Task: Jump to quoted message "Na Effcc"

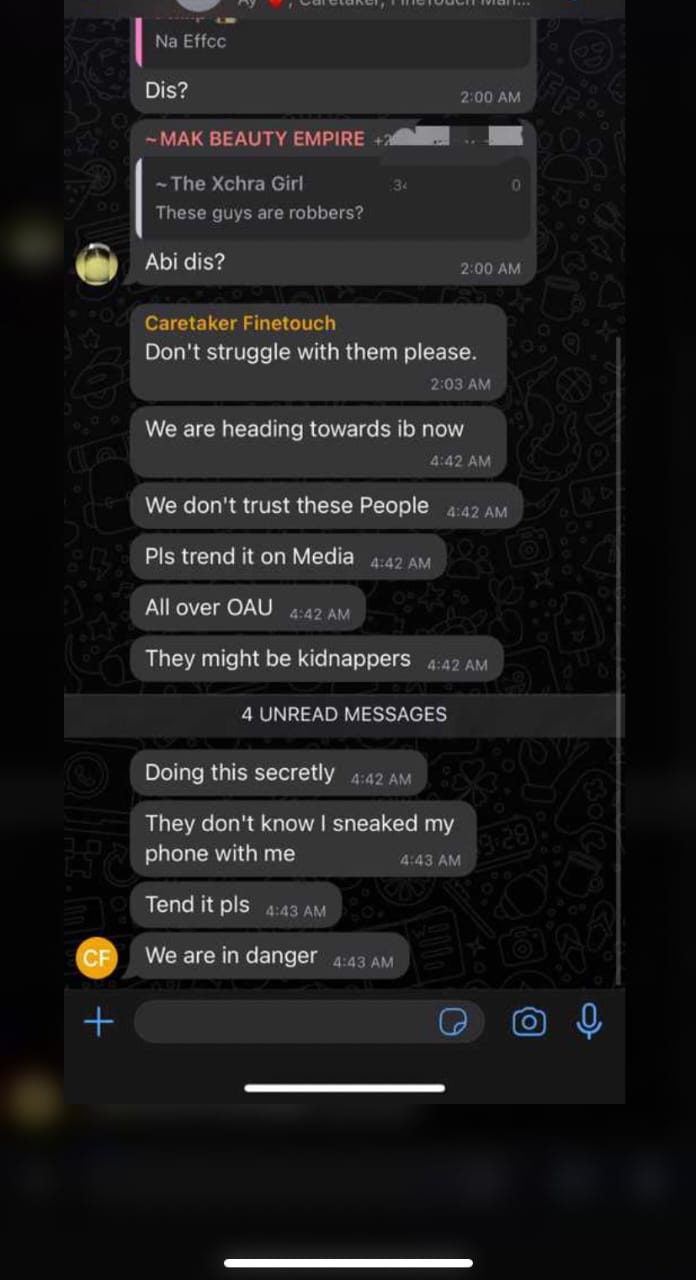Action: coord(330,42)
